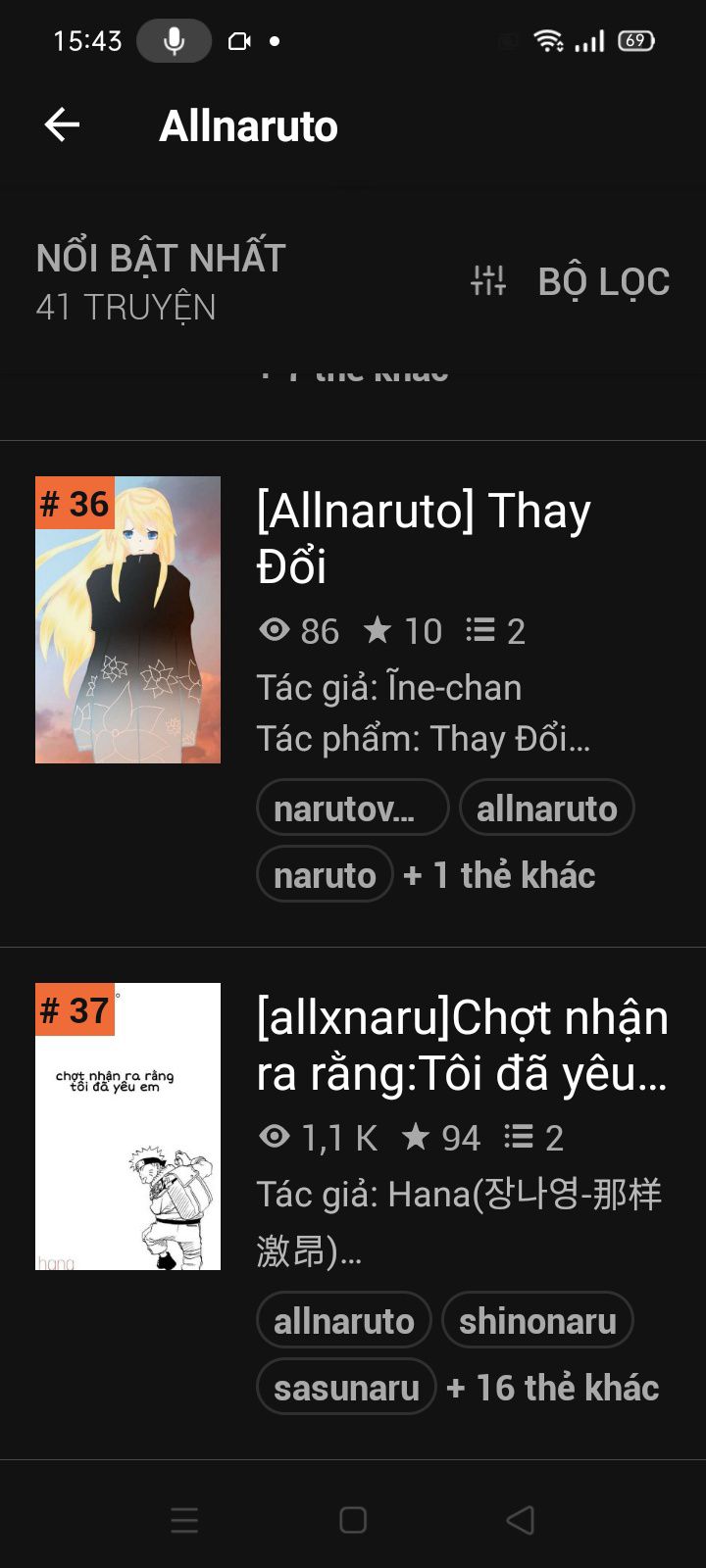The height and width of the screenshot is (1568, 706).
Task: Open the cover image of story #36
Action: 128,619
